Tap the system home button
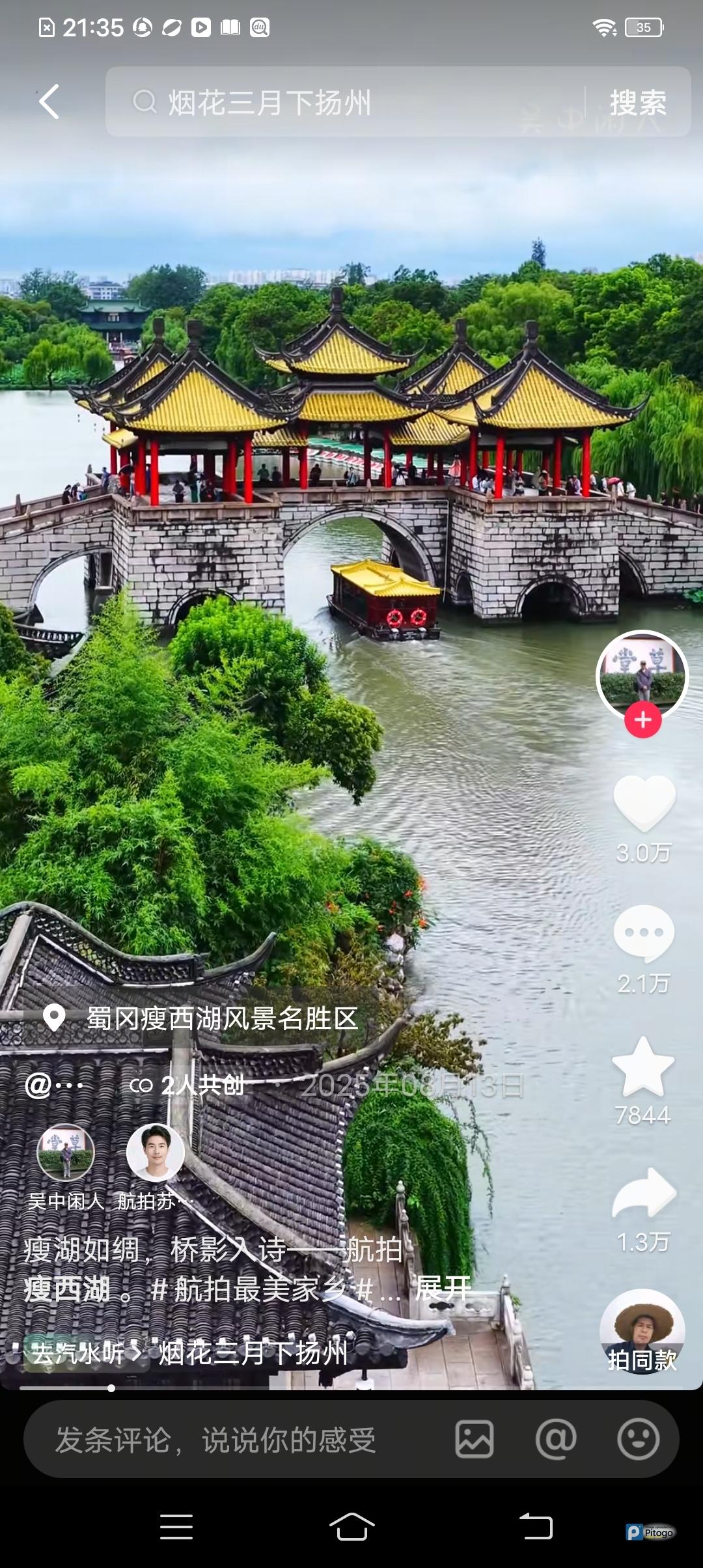Image resolution: width=703 pixels, height=1568 pixels. click(x=351, y=1526)
